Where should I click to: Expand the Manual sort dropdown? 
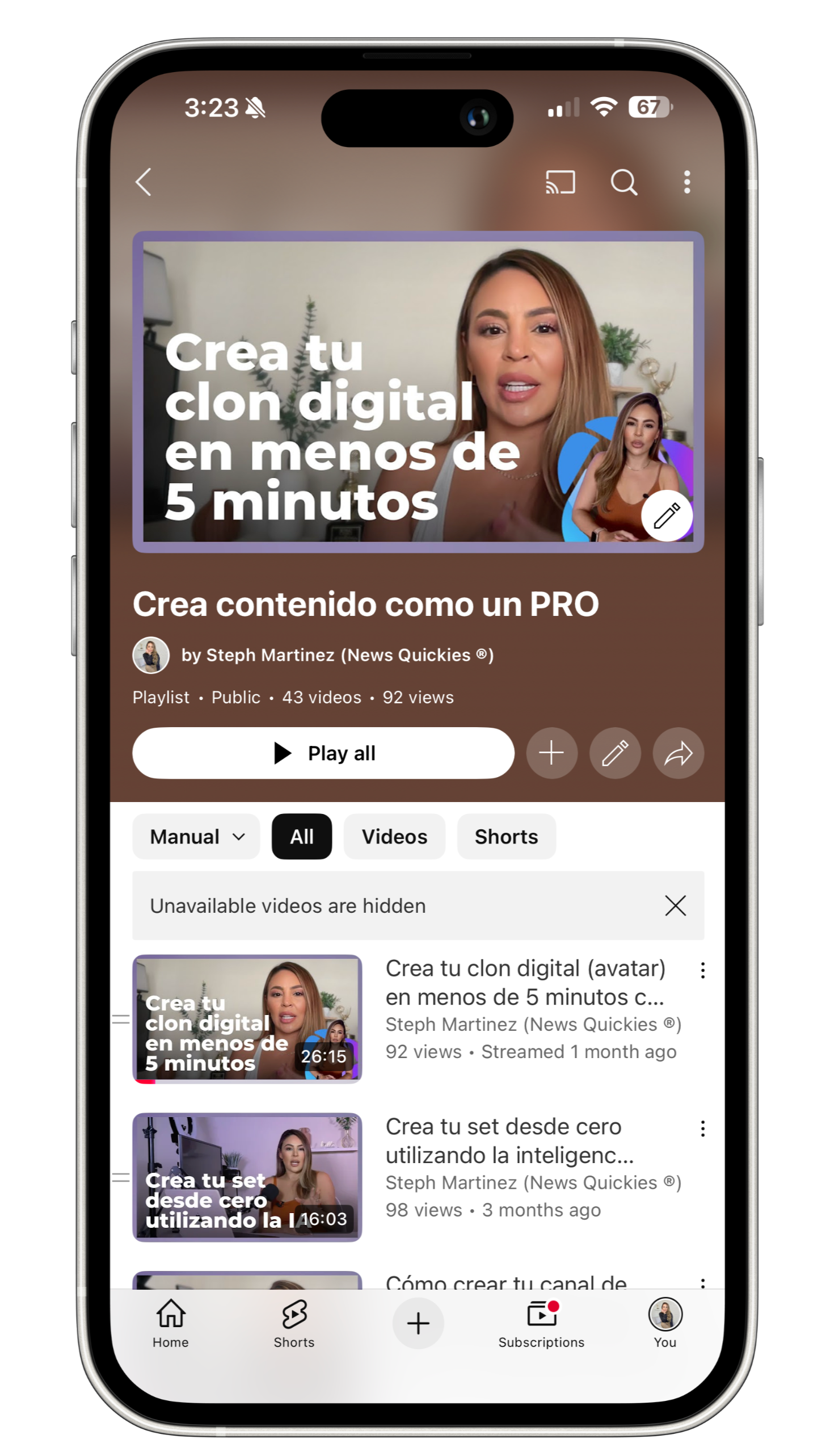[196, 837]
